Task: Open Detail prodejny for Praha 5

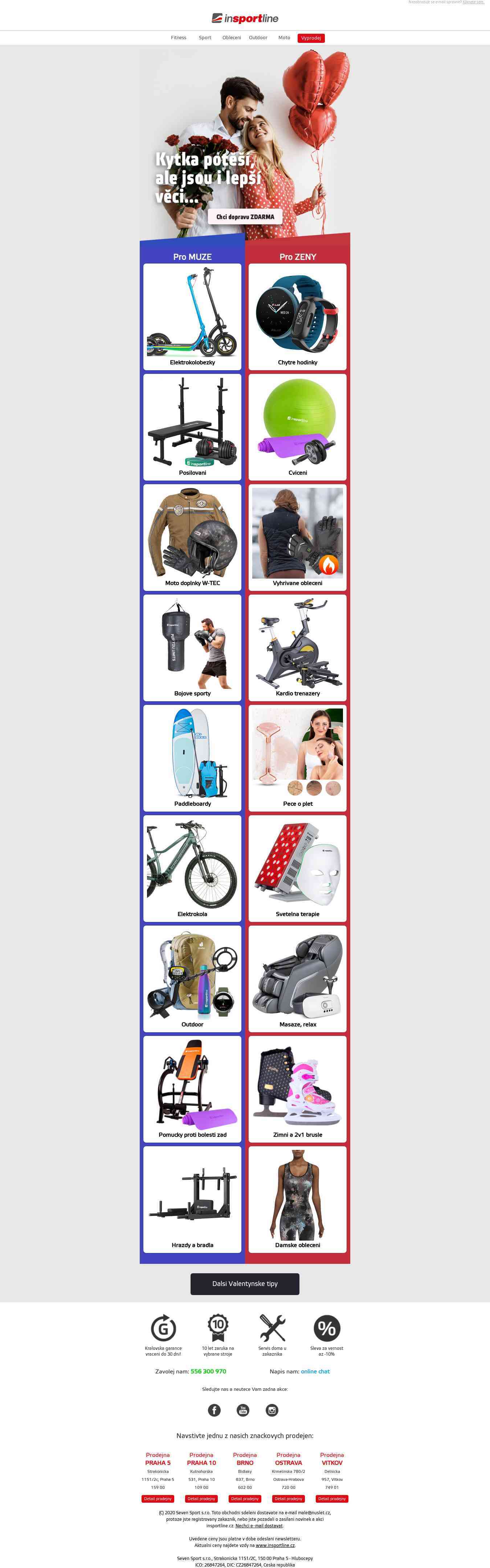Action: [x=158, y=1499]
